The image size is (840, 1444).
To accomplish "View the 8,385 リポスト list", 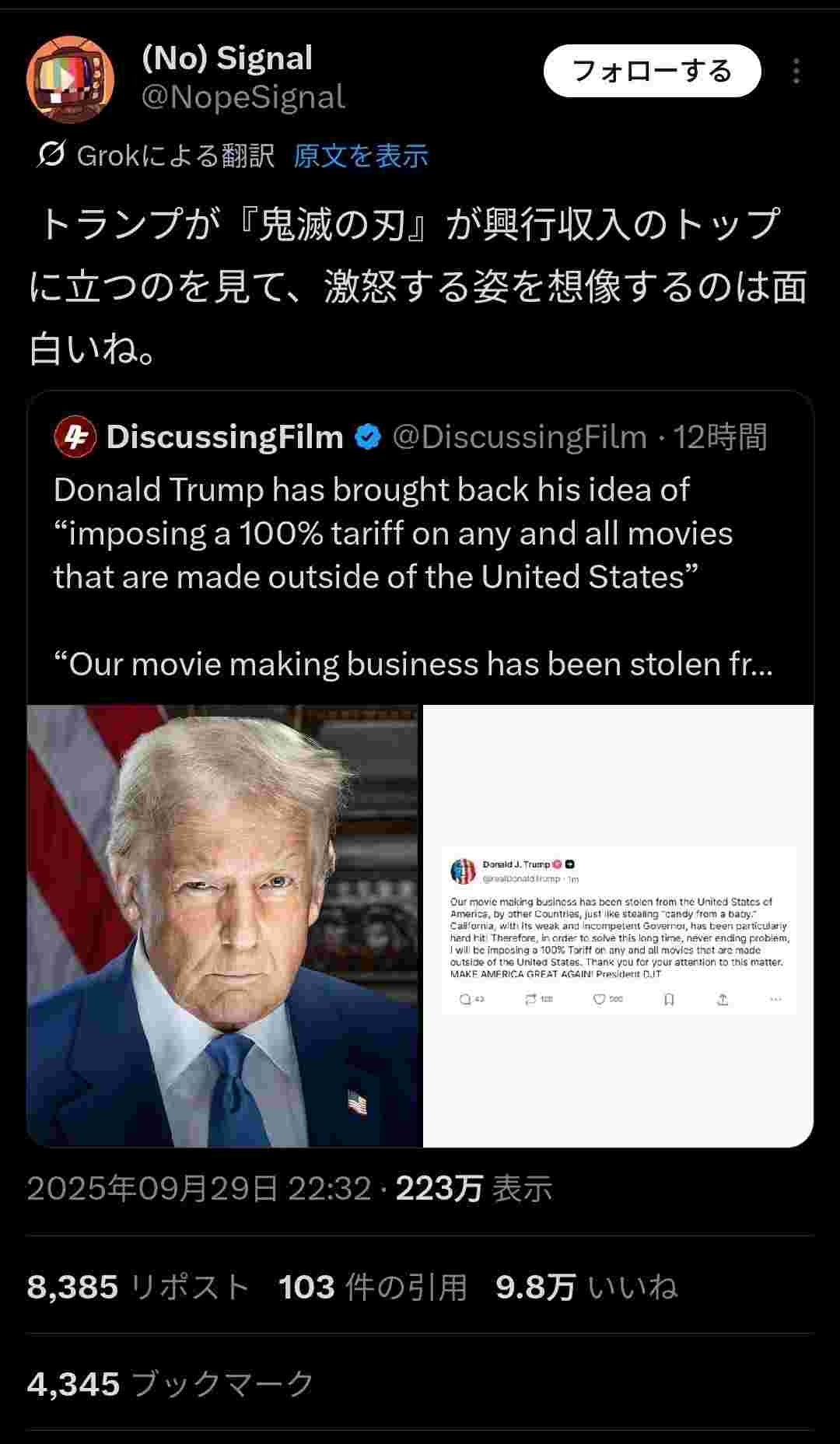I will click(138, 1287).
